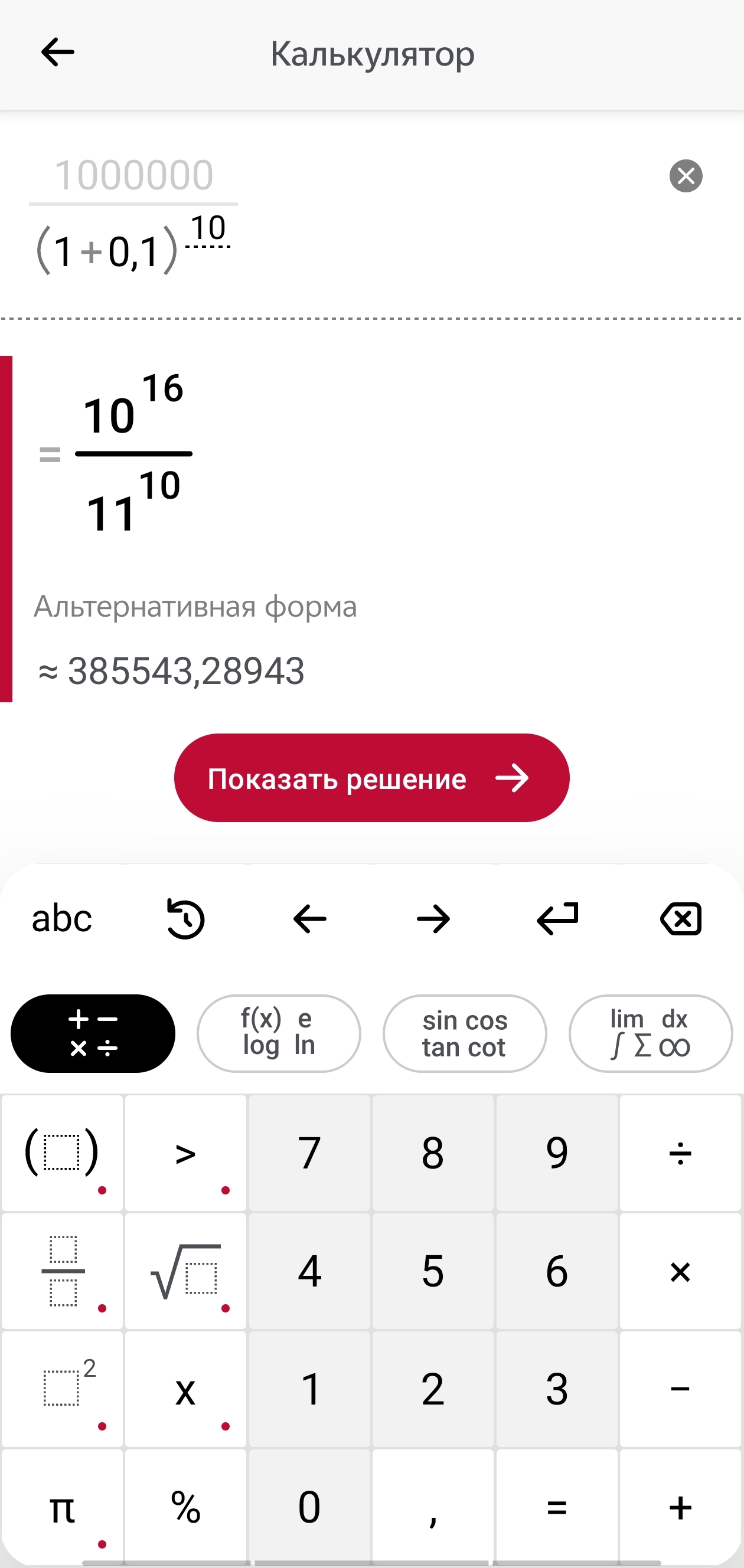Open calculation history

point(185,918)
